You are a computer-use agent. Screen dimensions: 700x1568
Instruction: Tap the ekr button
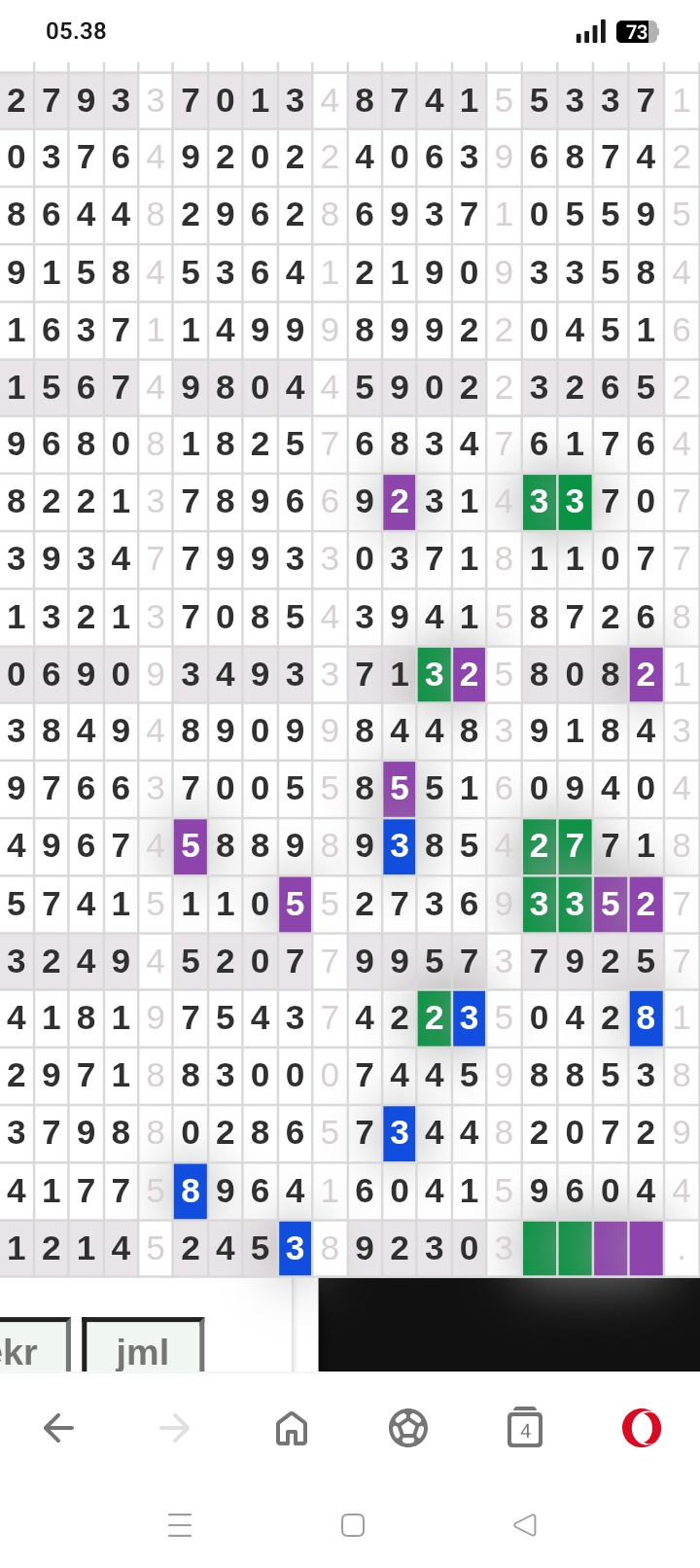point(29,1348)
